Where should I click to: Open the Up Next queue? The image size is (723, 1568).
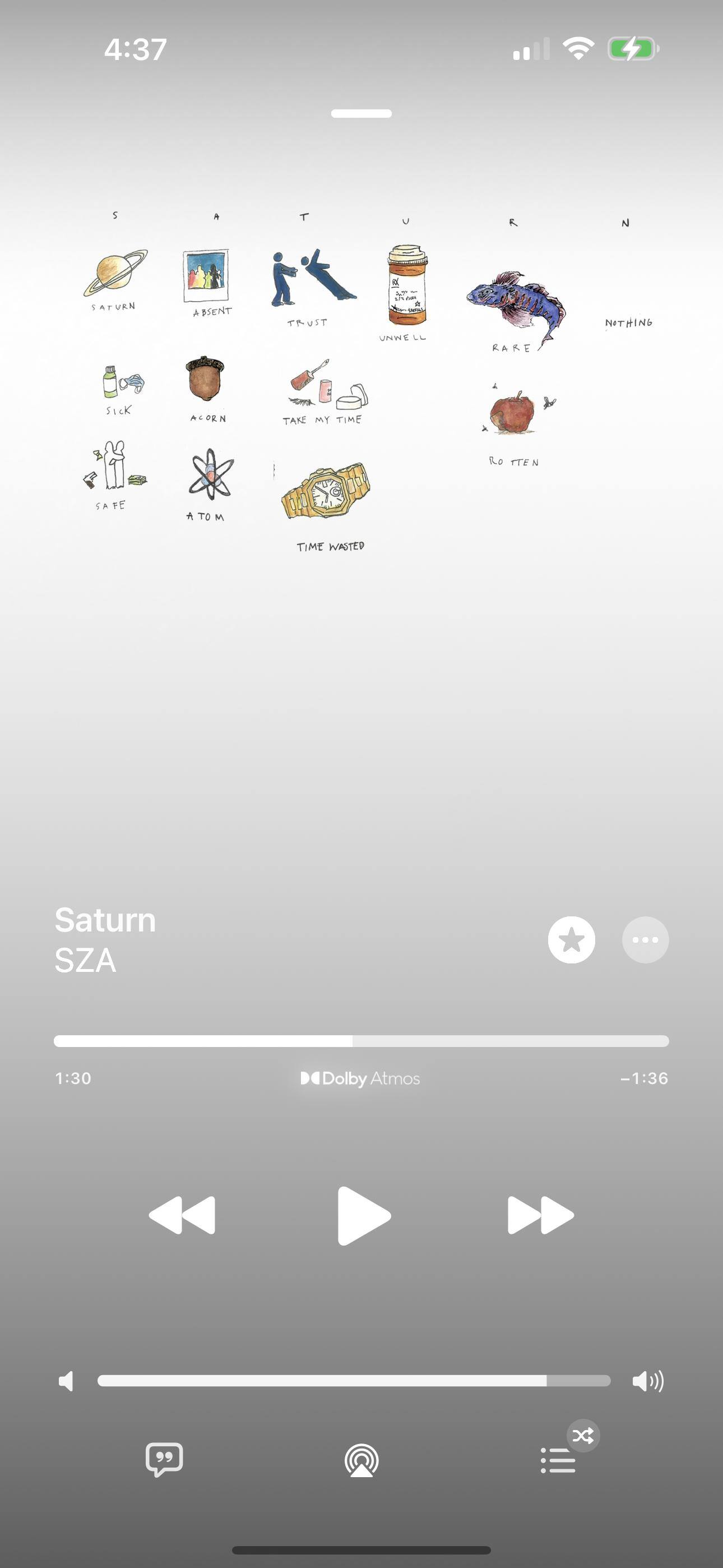[x=558, y=1460]
